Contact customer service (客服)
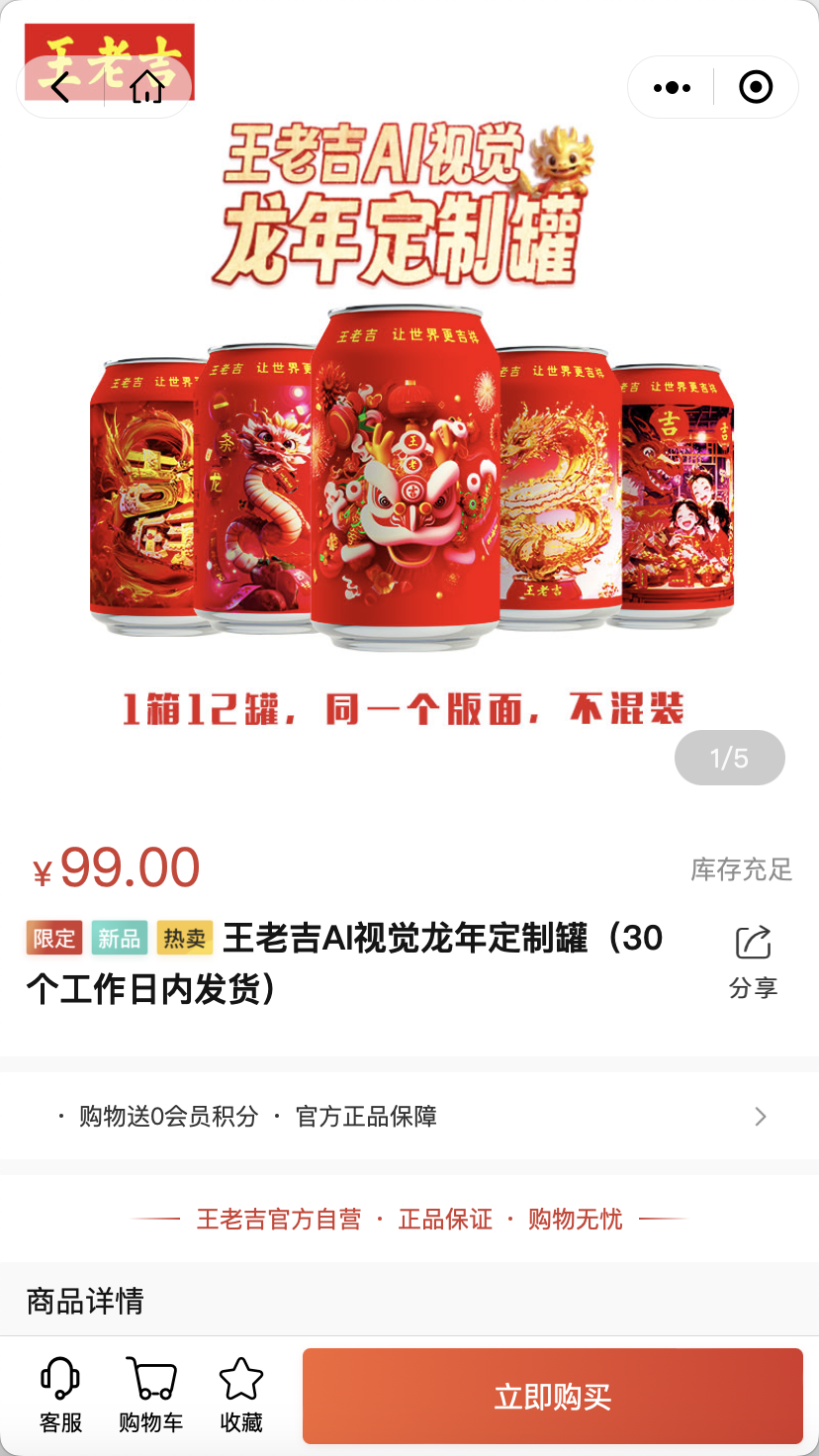This screenshot has width=819, height=1456. pos(60,1395)
